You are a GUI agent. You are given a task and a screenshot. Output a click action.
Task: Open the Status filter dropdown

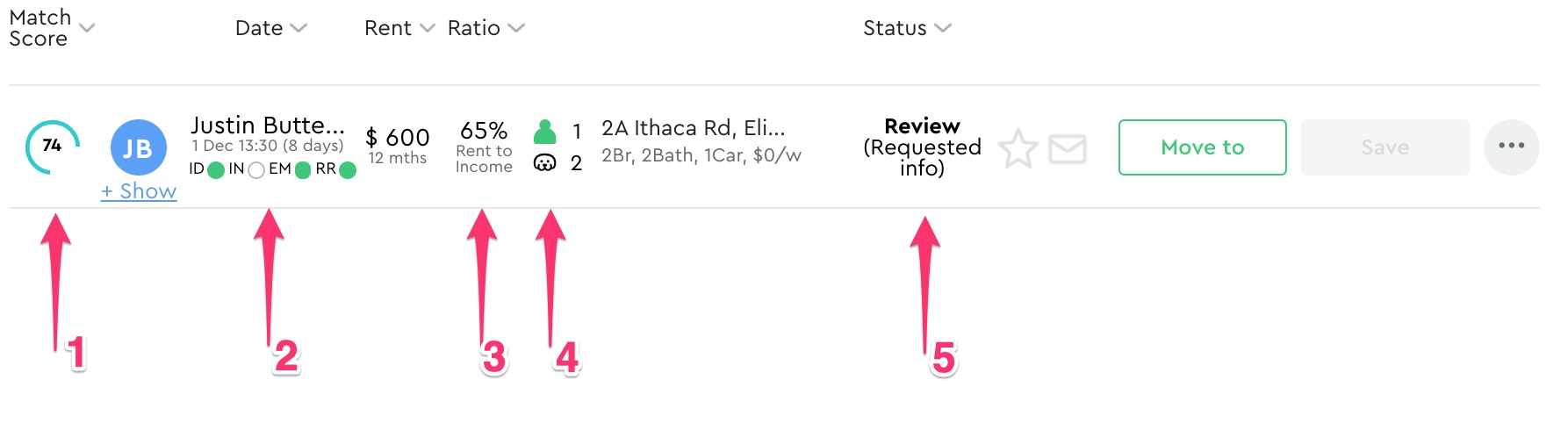pyautogui.click(x=907, y=28)
